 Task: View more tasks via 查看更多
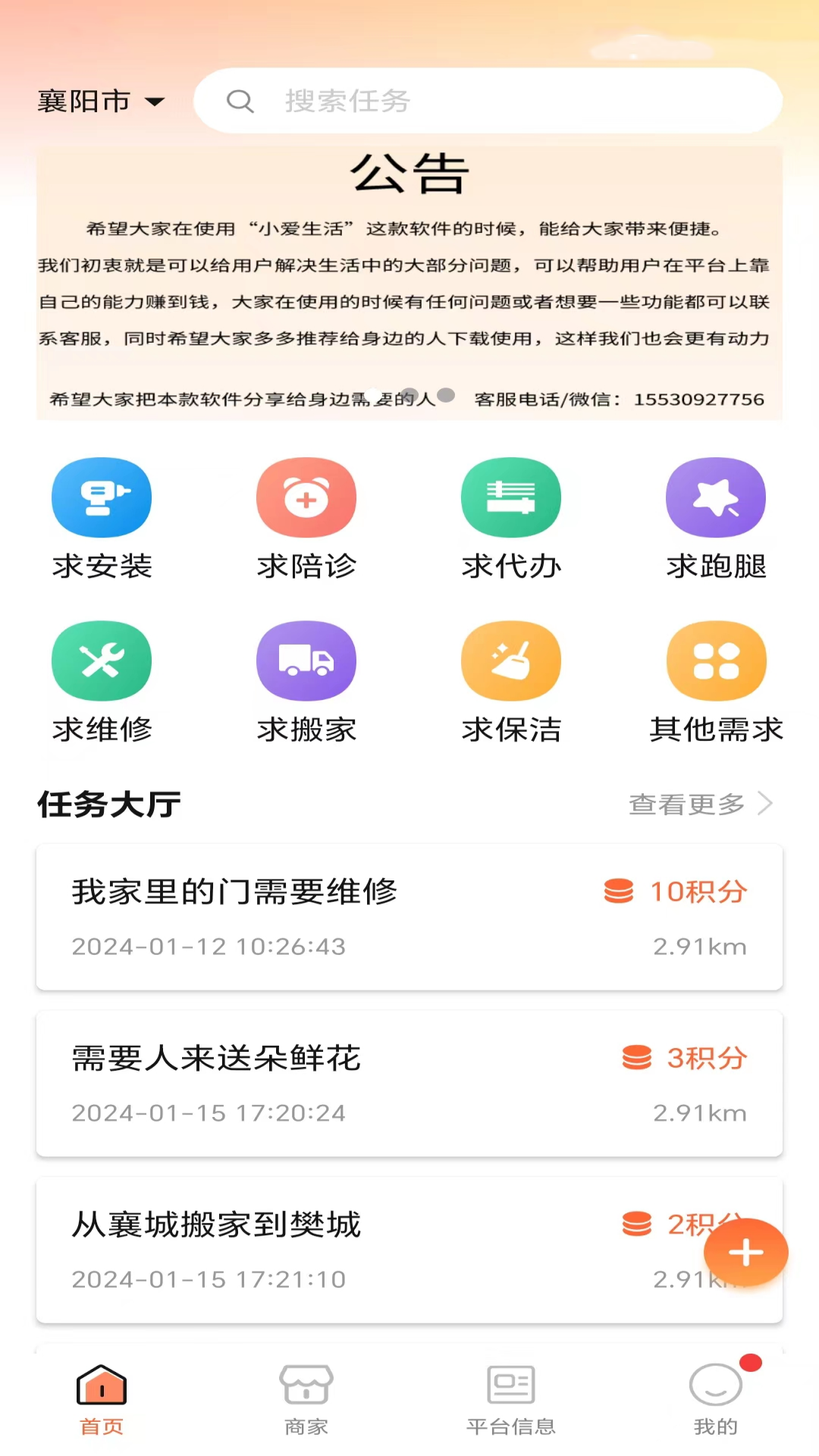[699, 804]
